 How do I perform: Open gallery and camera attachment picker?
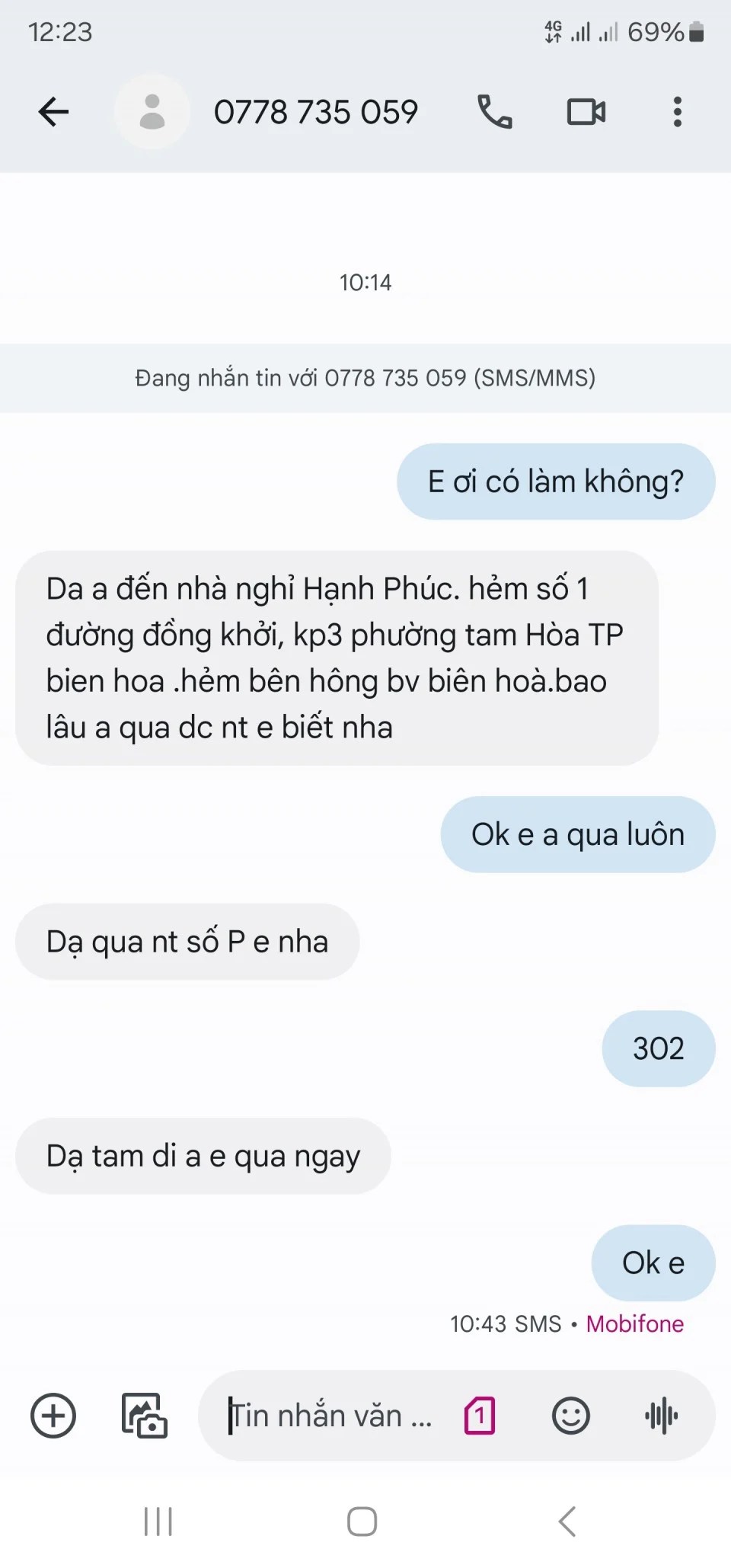coord(144,1416)
